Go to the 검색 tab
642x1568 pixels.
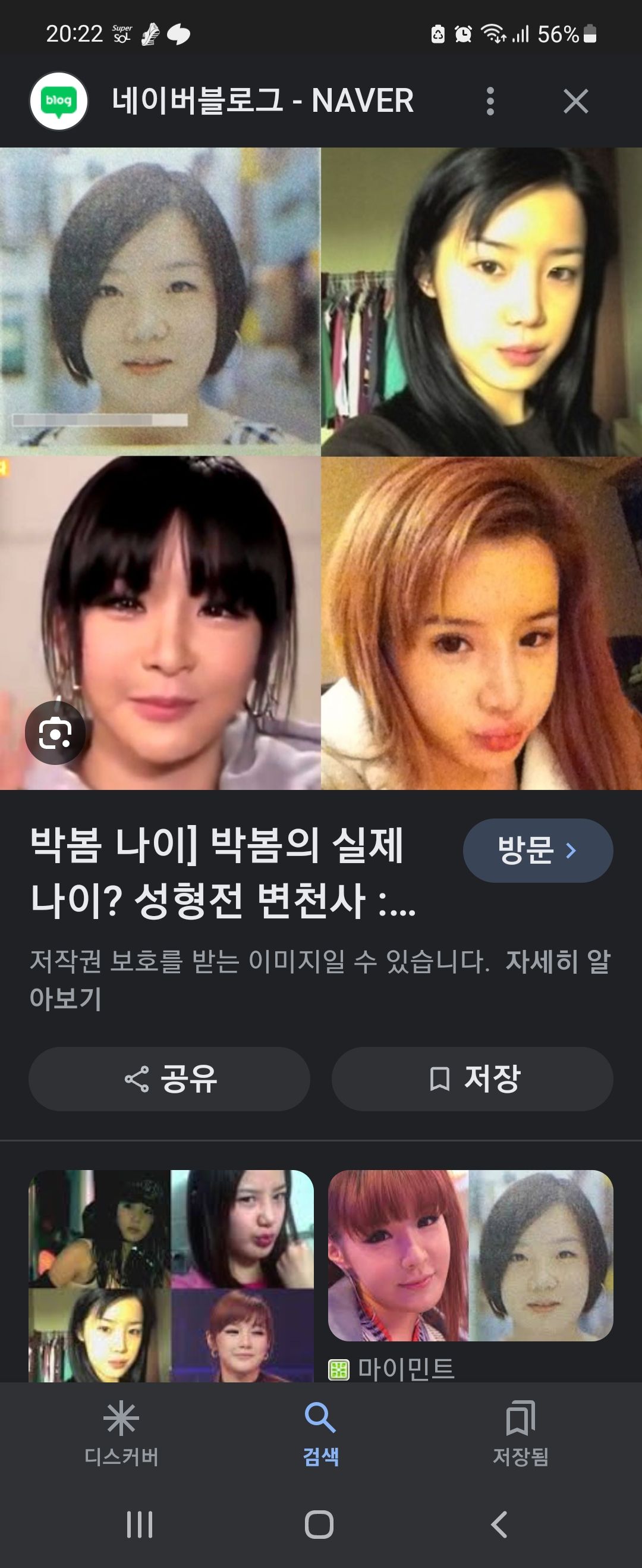(x=320, y=1433)
